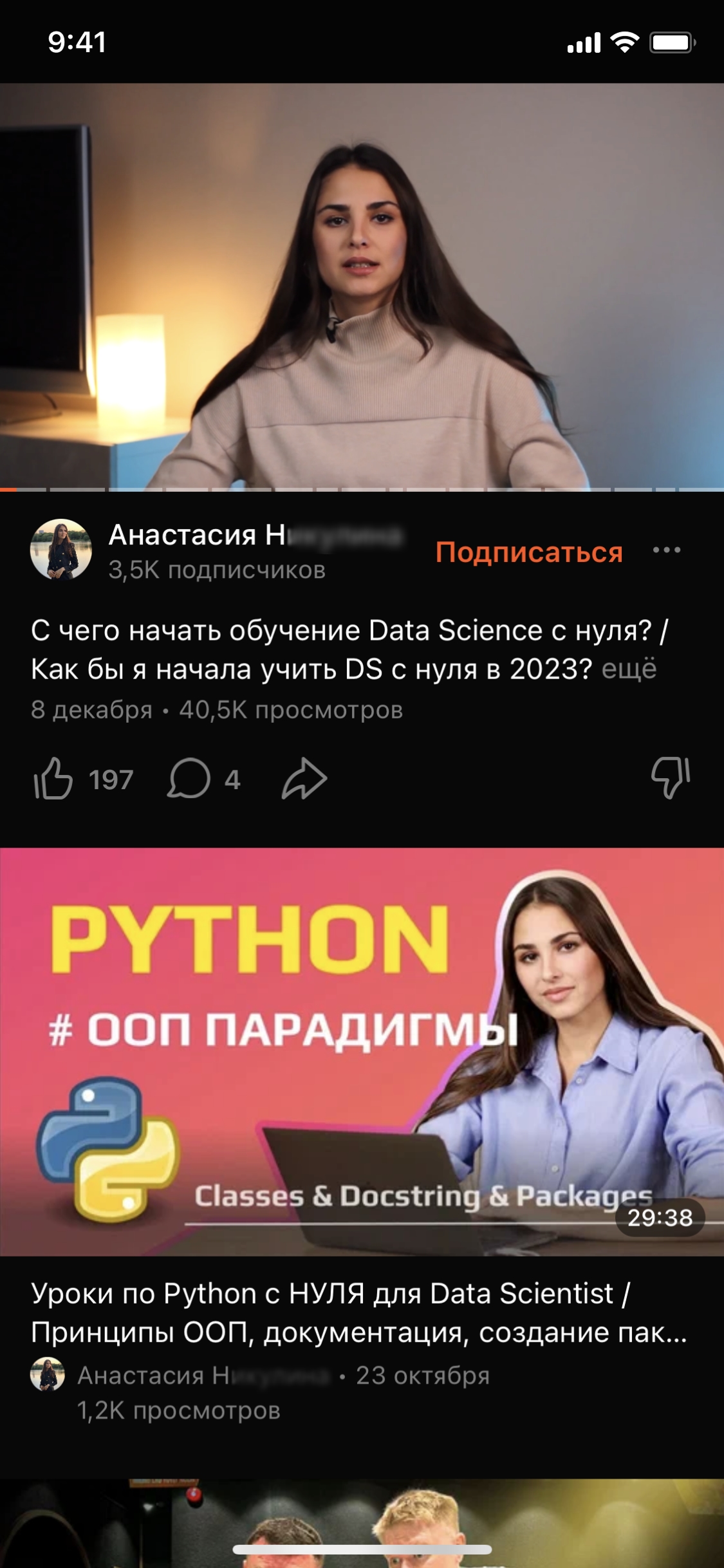Open the three-dot overflow menu

(666, 550)
